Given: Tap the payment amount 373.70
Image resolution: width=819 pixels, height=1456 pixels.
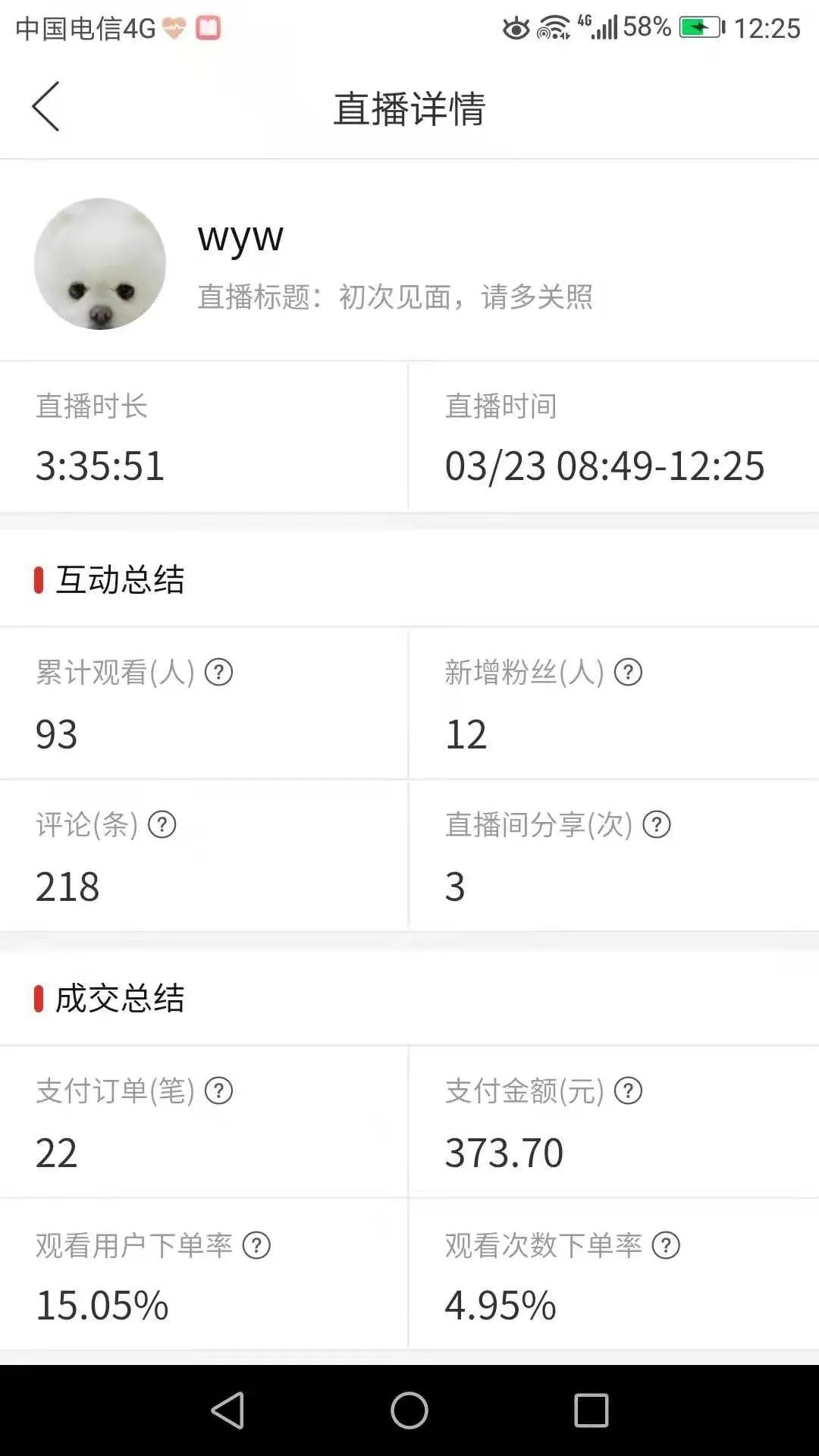Looking at the screenshot, I should 504,1153.
